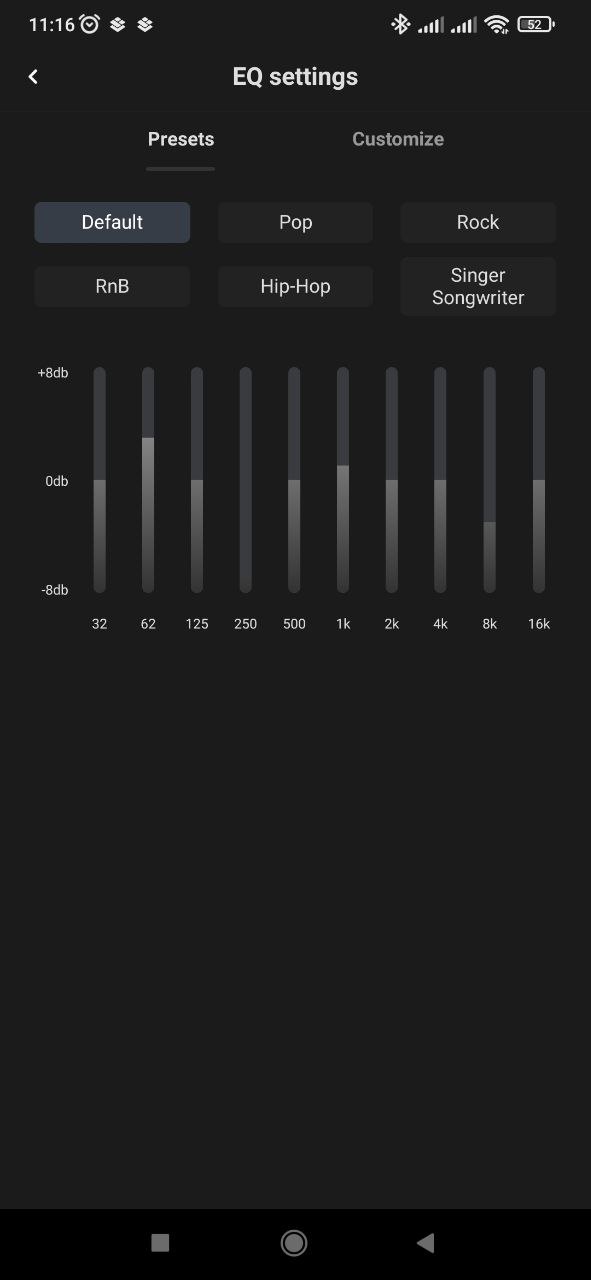
Task: Activate the Hip-Hop preset
Action: [x=295, y=286]
